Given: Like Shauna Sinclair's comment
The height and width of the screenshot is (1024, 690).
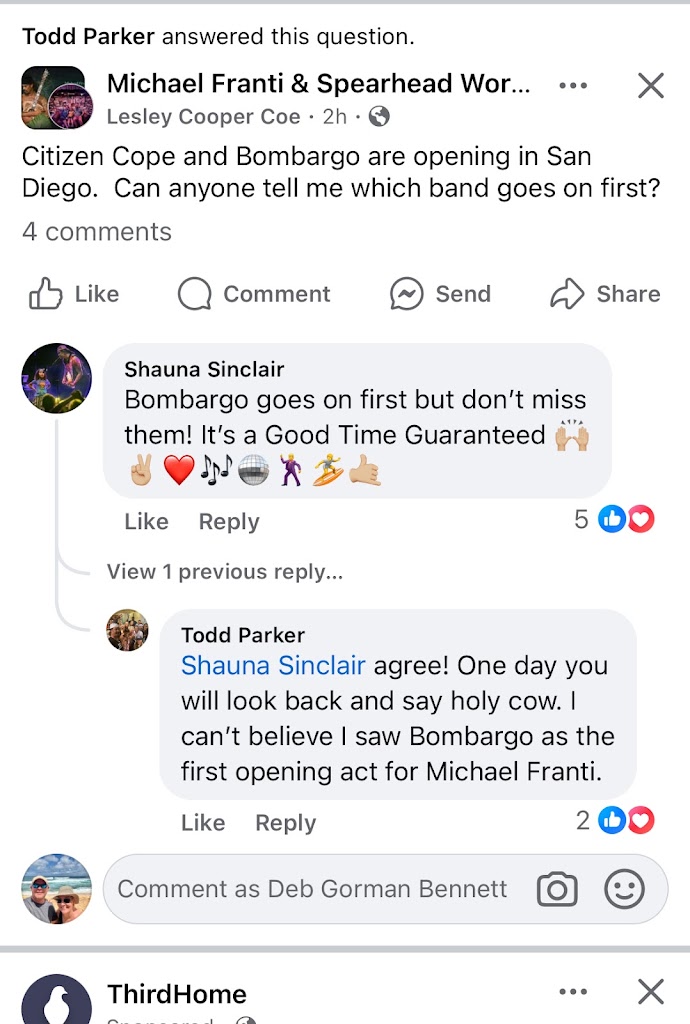Looking at the screenshot, I should coord(146,521).
